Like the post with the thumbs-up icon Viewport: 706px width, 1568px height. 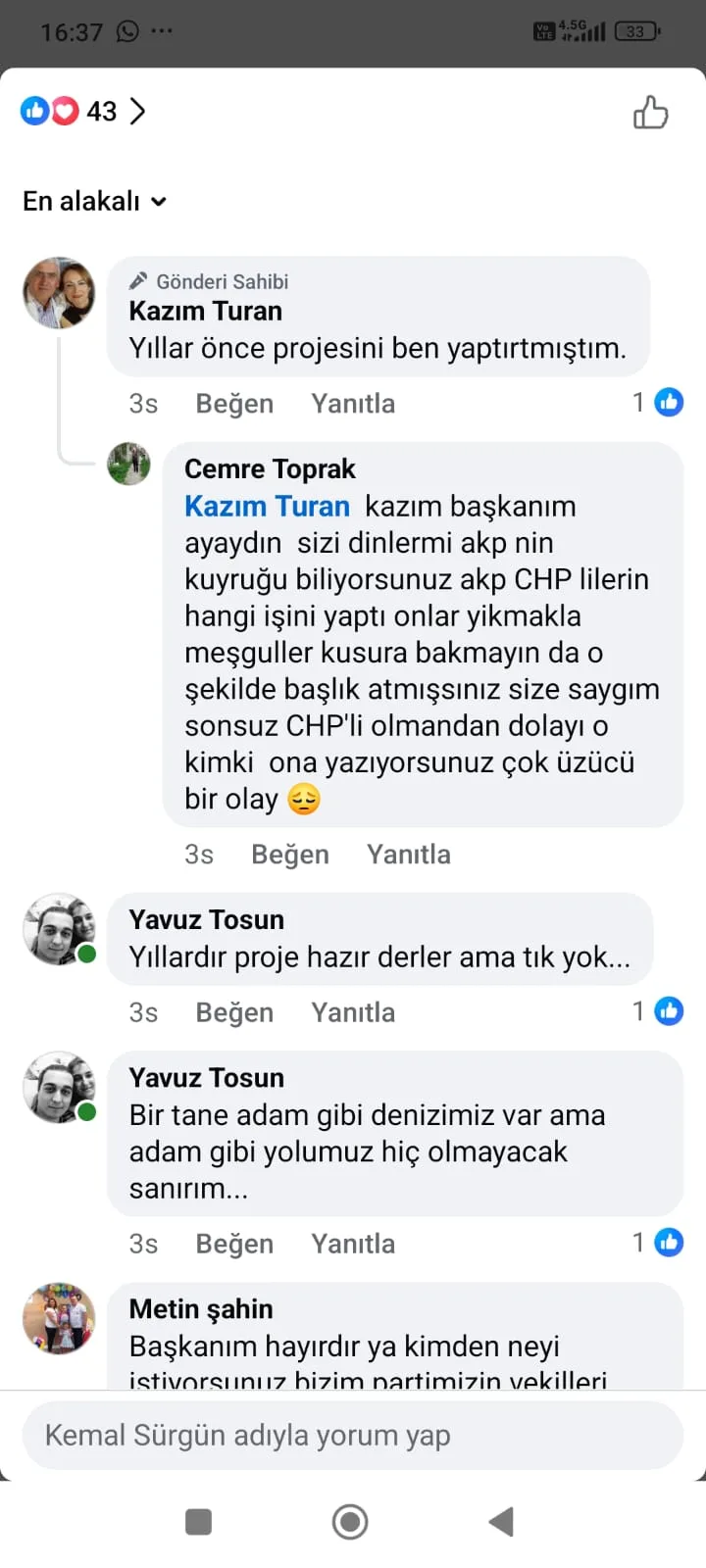coord(650,113)
